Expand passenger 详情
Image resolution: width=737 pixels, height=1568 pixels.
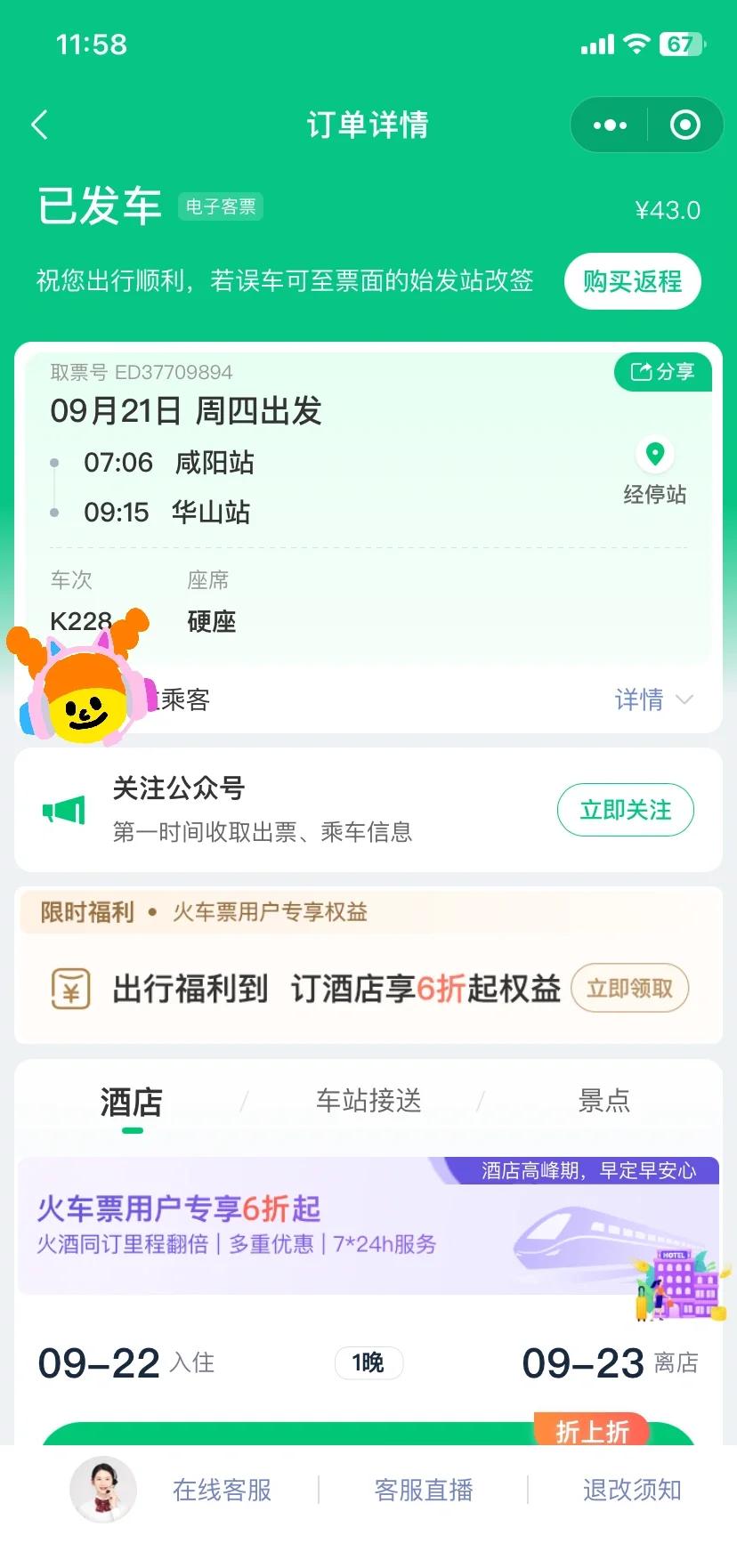tap(652, 699)
